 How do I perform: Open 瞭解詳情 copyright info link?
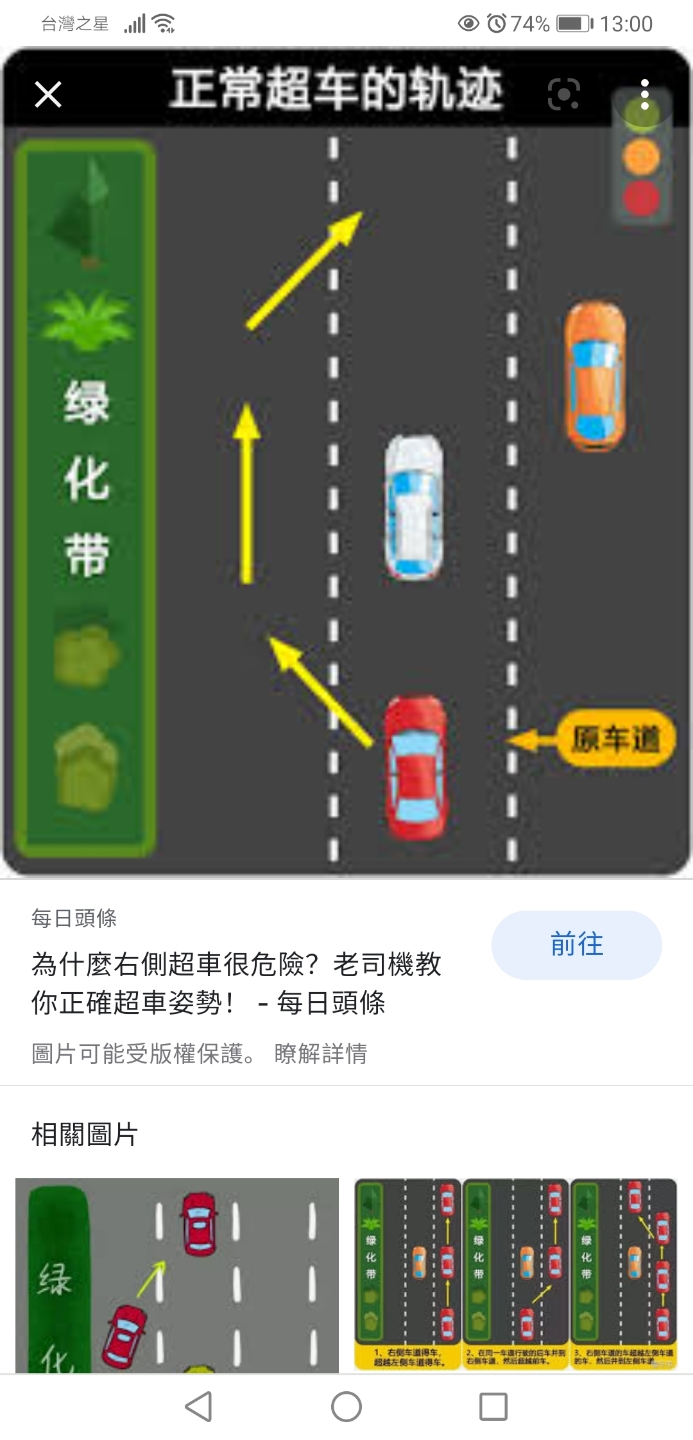click(x=320, y=1053)
